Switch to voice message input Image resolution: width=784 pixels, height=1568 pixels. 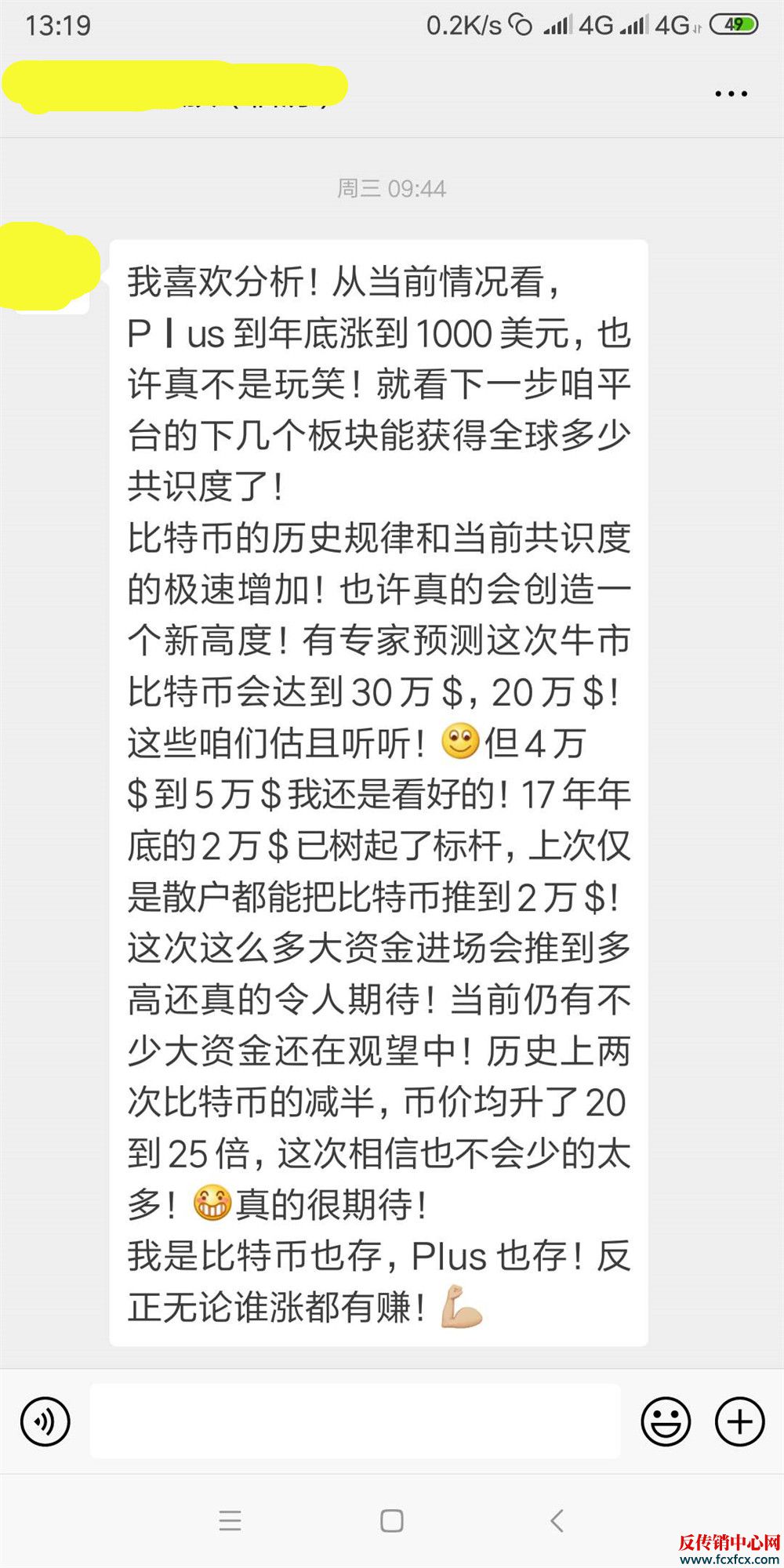45,1421
